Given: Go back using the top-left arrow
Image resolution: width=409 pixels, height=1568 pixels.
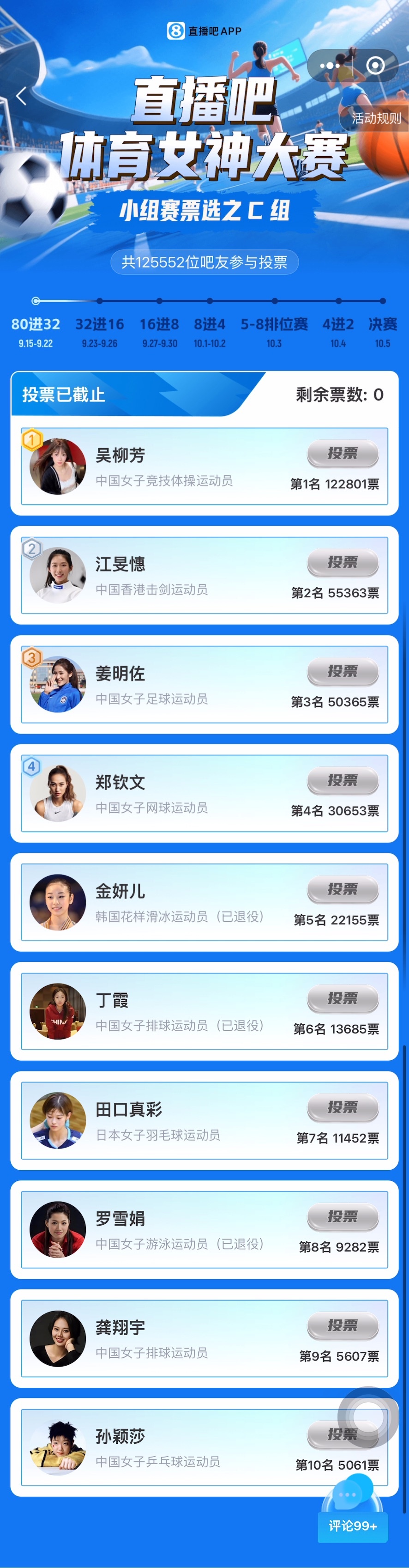Looking at the screenshot, I should (x=21, y=96).
